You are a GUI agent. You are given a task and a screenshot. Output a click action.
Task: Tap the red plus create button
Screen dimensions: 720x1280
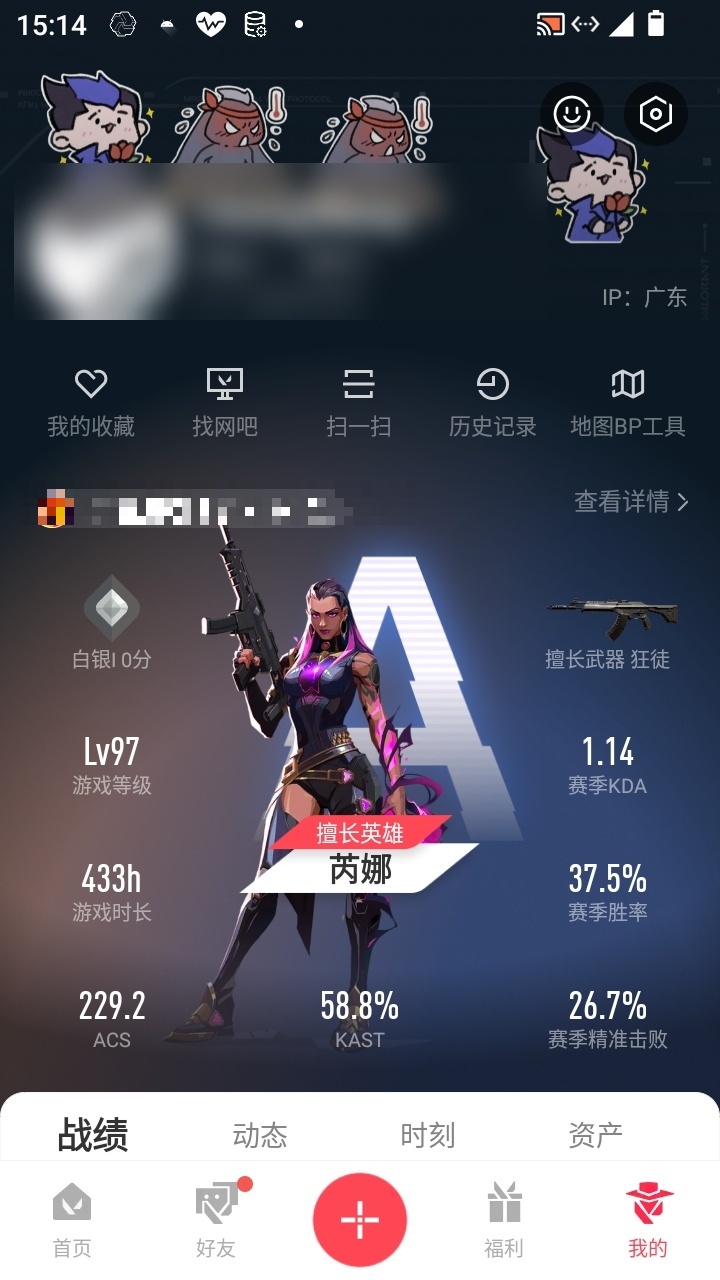360,1220
